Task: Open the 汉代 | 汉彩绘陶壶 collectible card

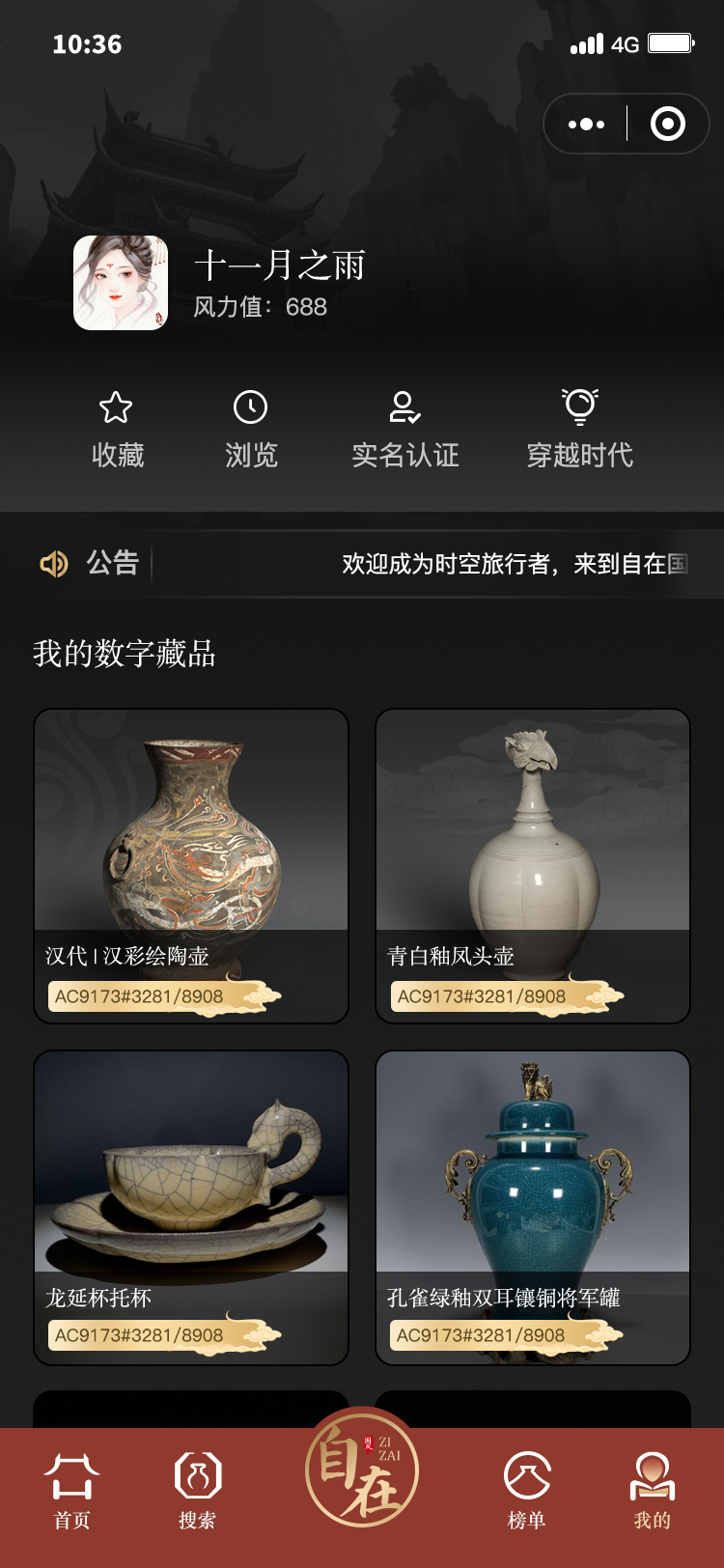Action: click(x=191, y=865)
